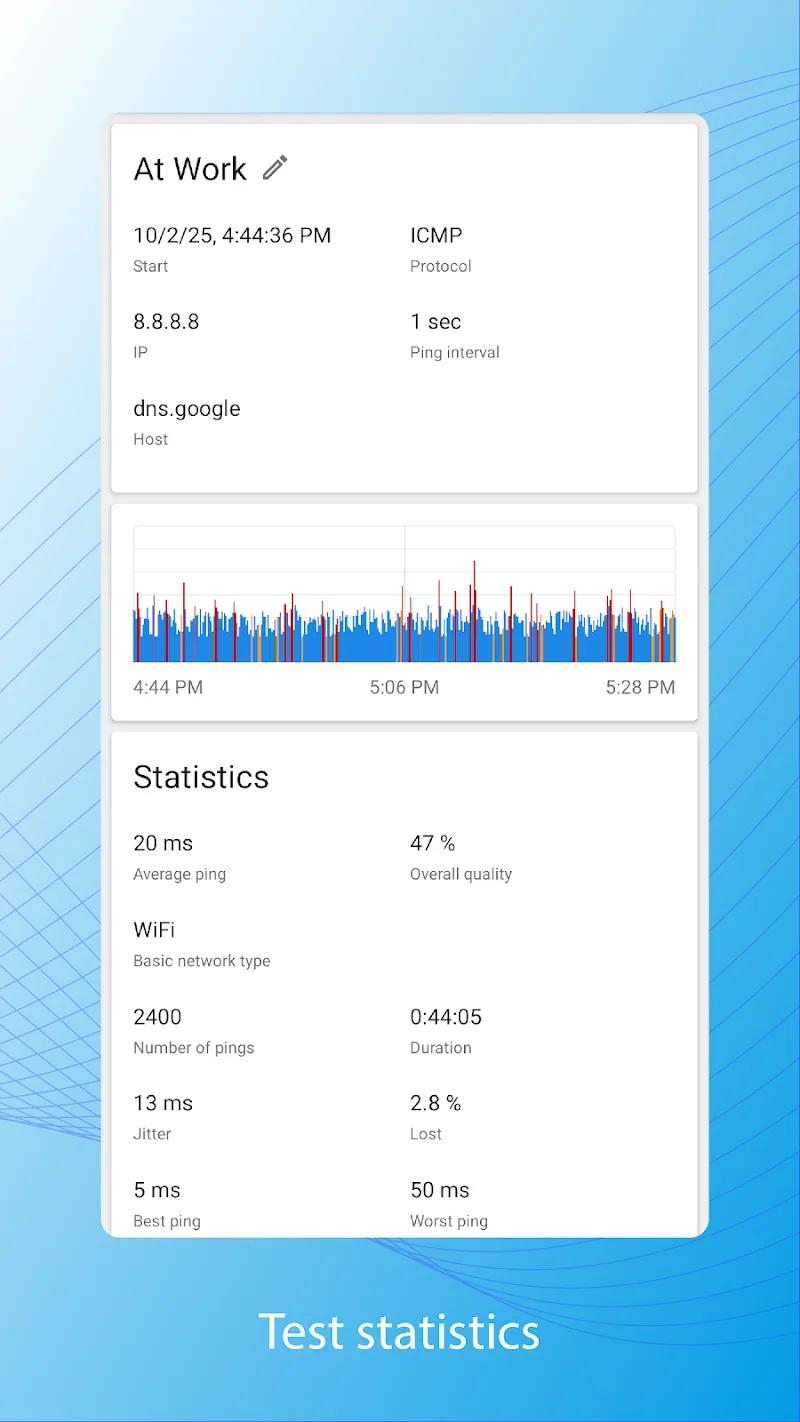Click the IP address 8.8.8.8
800x1422 pixels.
pos(164,322)
